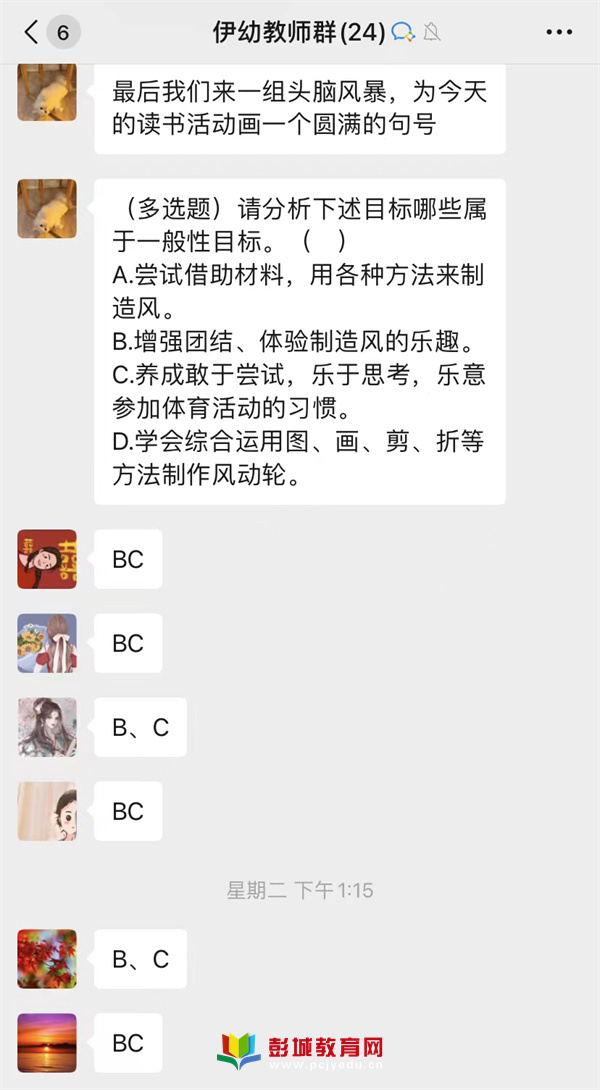Open the sunset avatar sender's profile
Screen dimensions: 600x1090
[x=47, y=1042]
